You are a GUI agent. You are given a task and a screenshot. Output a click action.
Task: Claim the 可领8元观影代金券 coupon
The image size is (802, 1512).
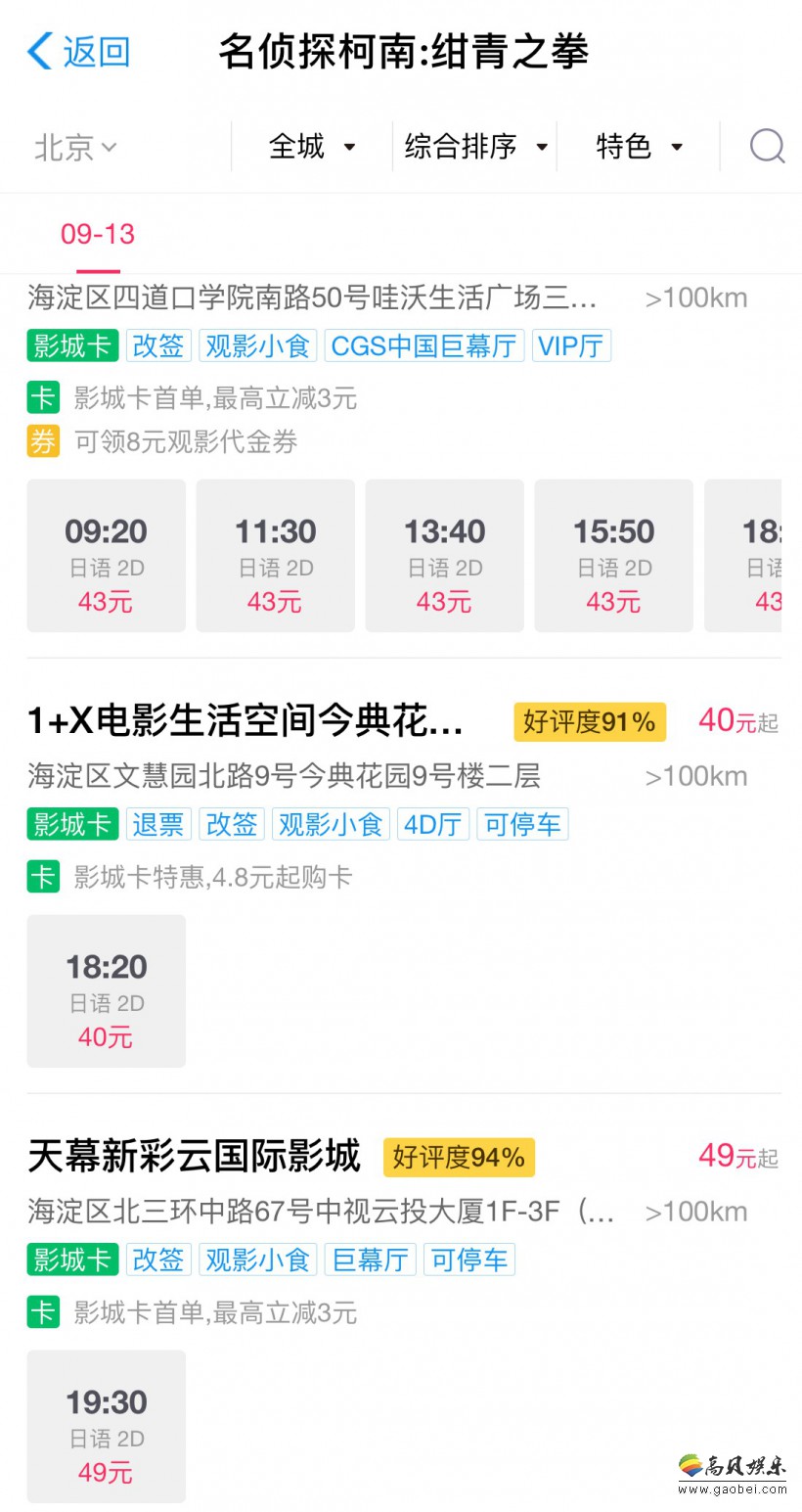186,442
